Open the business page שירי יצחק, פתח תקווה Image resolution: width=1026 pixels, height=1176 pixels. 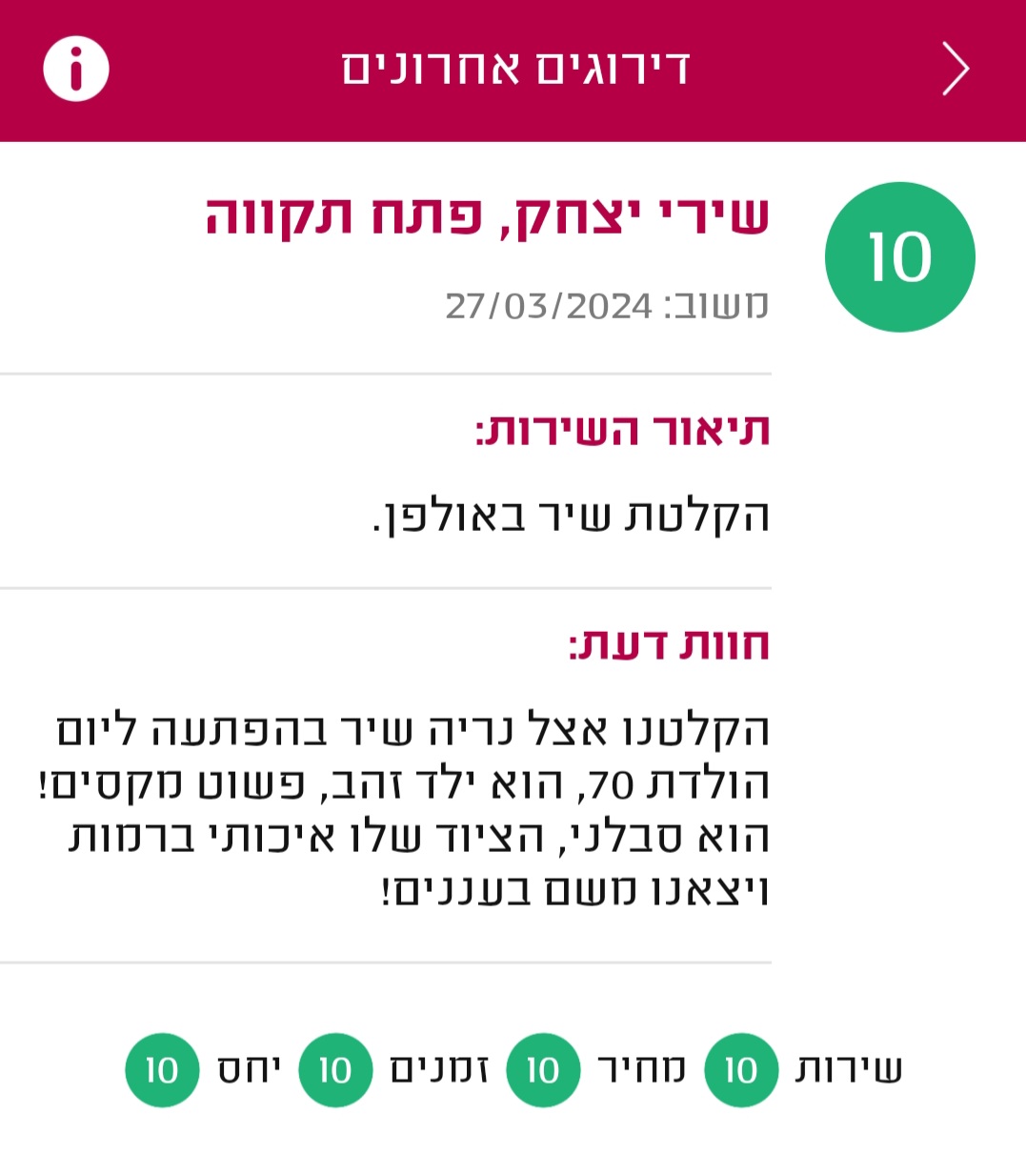pos(488,217)
